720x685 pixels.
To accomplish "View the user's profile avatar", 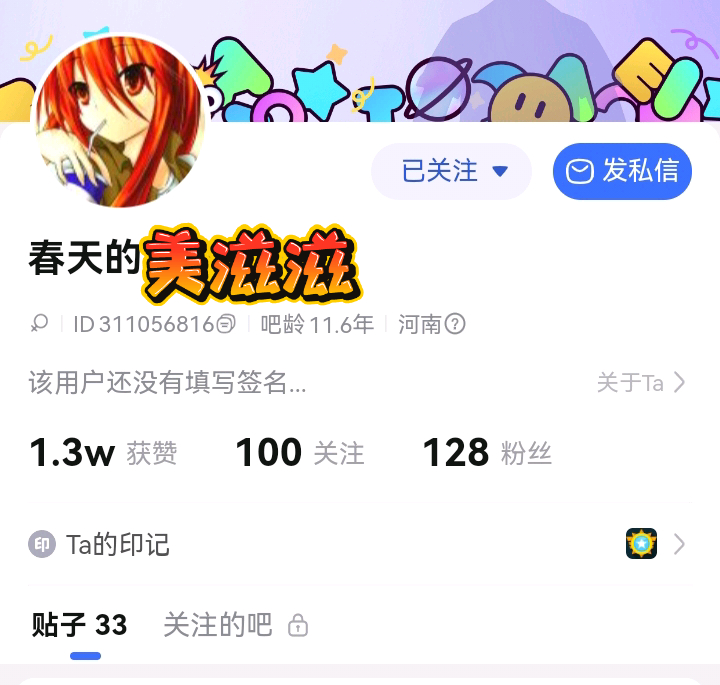I will point(120,125).
